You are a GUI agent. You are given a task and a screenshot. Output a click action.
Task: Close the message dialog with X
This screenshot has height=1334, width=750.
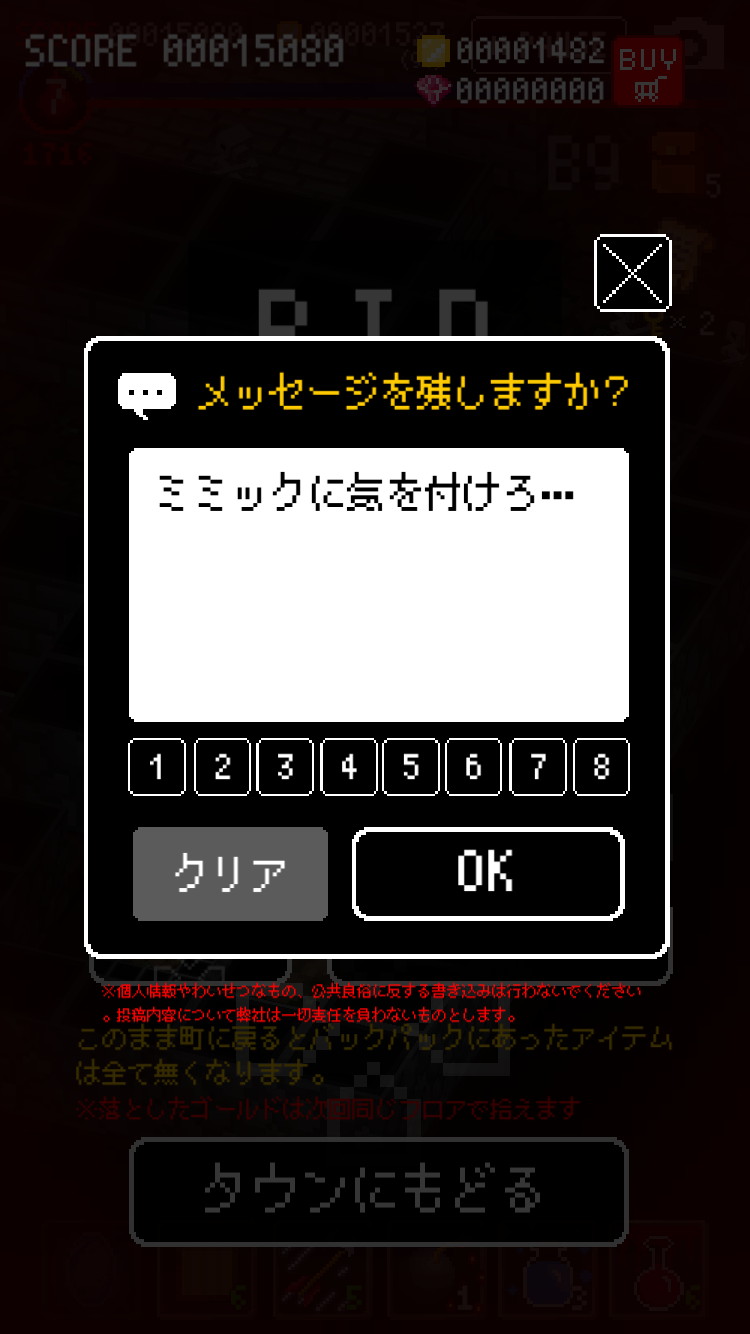coord(632,272)
